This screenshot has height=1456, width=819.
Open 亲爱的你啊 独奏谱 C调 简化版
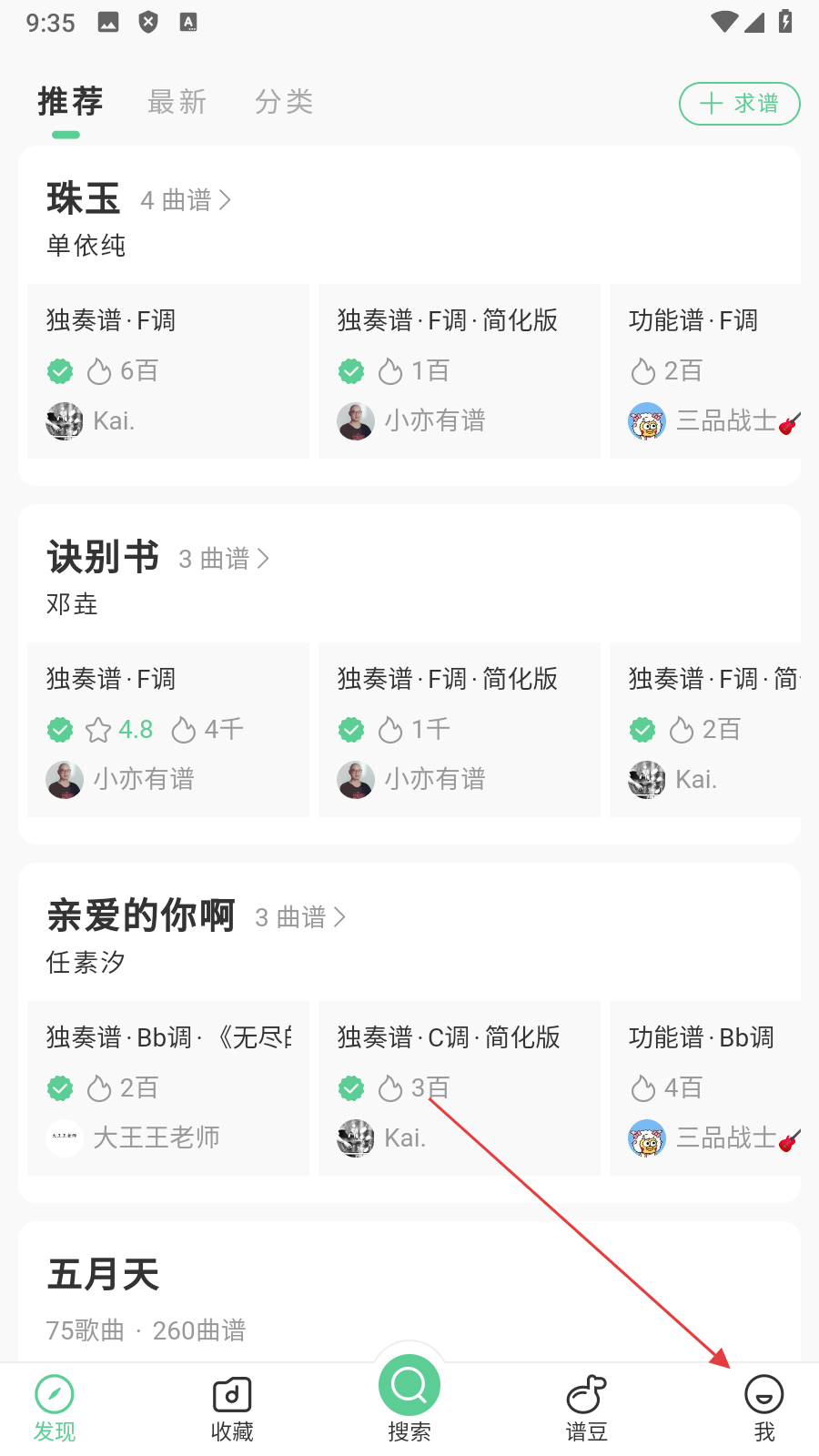[x=460, y=1087]
